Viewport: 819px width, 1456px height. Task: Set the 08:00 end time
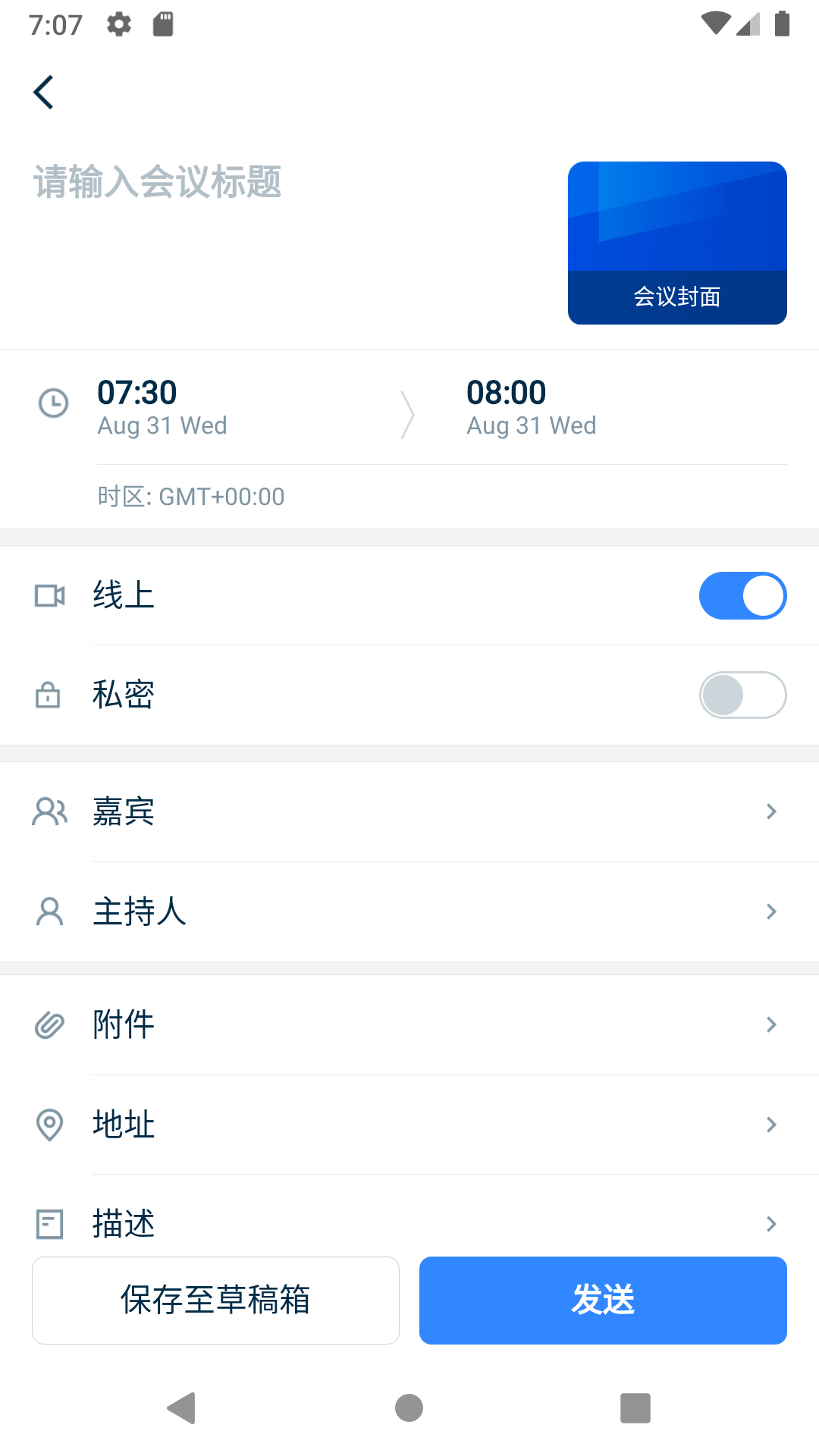532,407
